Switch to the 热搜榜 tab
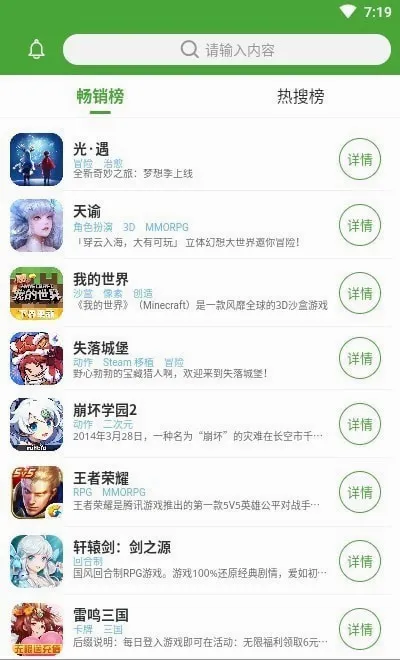This screenshot has width=400, height=660. point(300,97)
